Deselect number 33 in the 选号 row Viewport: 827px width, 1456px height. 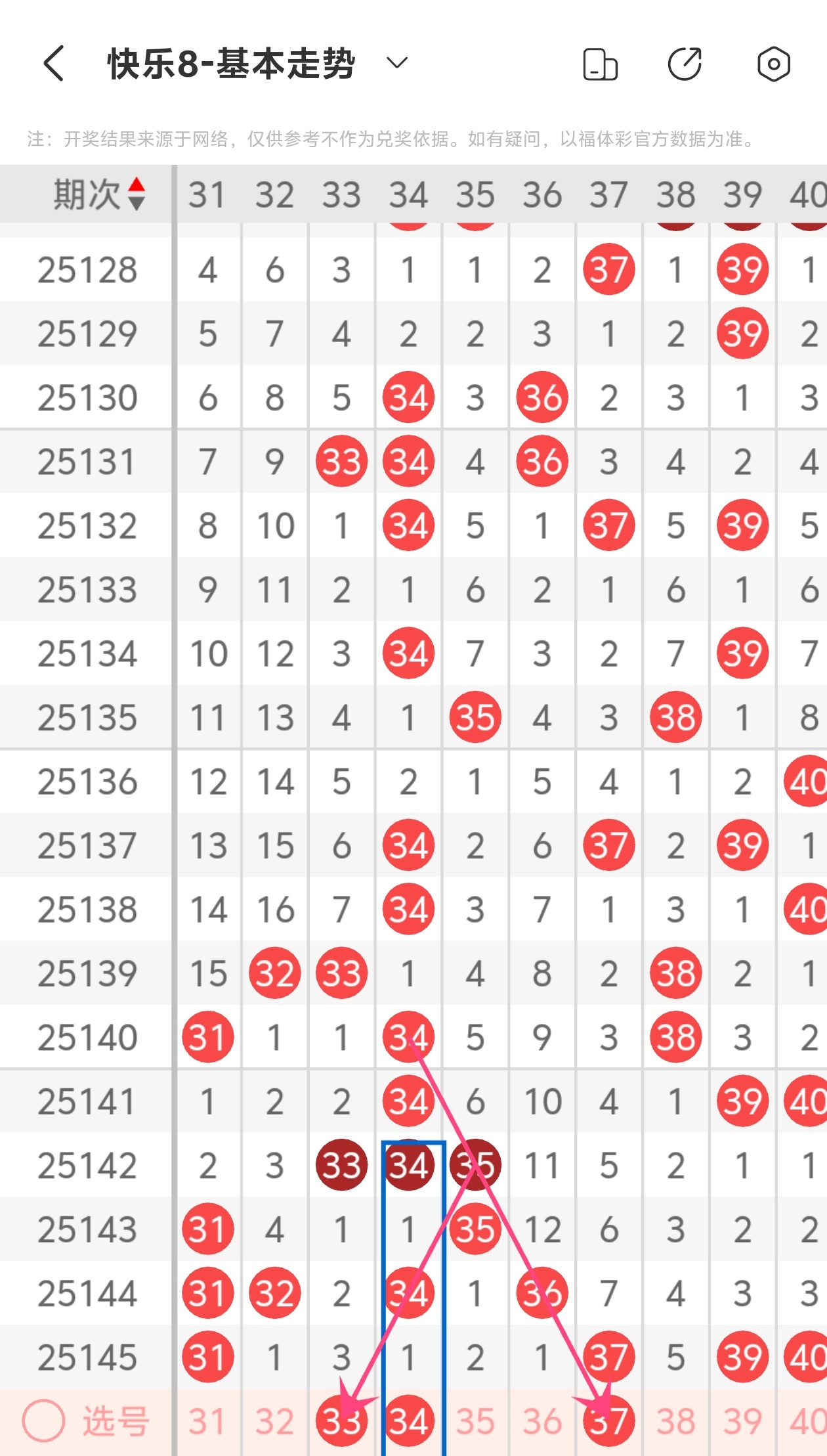[341, 1422]
